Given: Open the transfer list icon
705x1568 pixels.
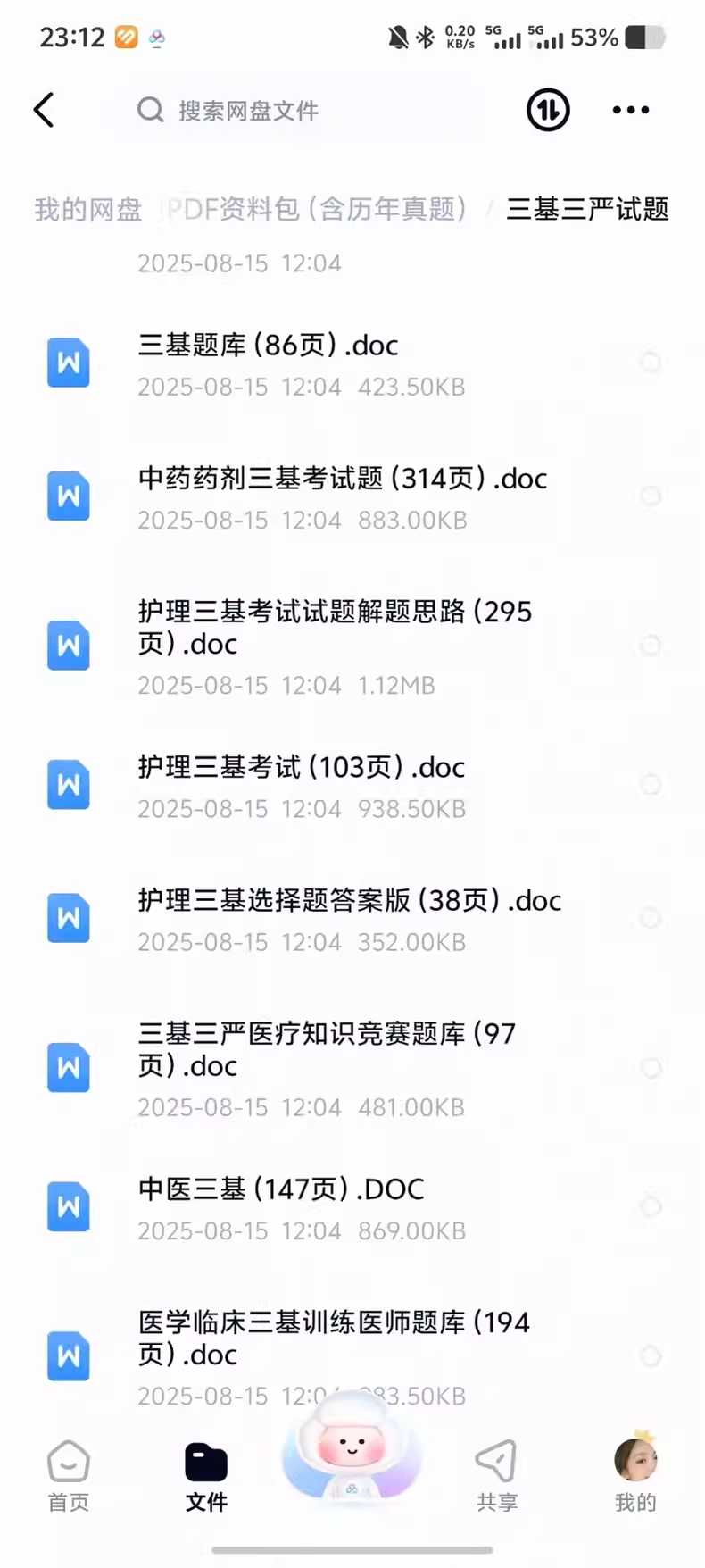Looking at the screenshot, I should [x=547, y=111].
